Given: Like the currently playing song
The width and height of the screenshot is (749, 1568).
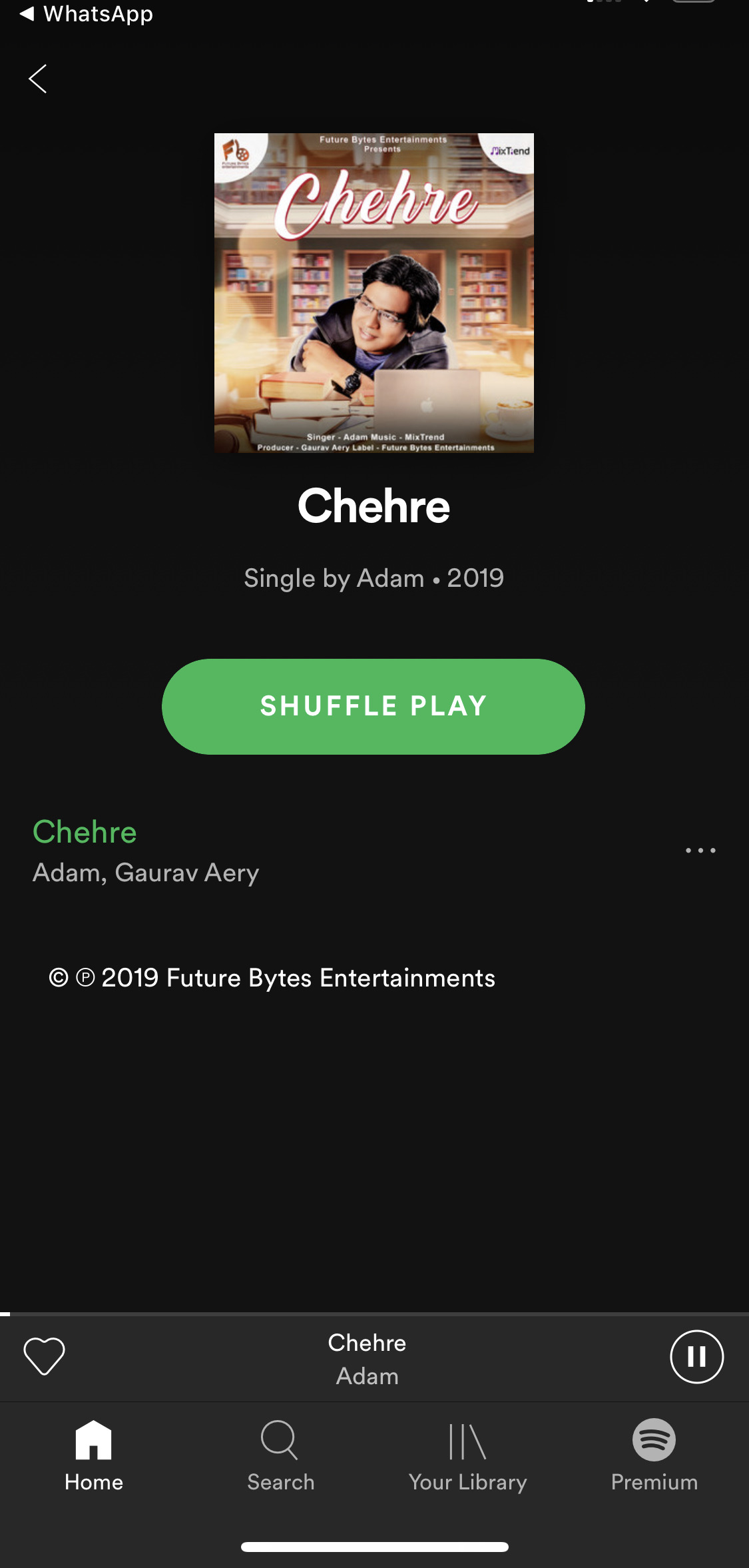Looking at the screenshot, I should click(44, 1356).
